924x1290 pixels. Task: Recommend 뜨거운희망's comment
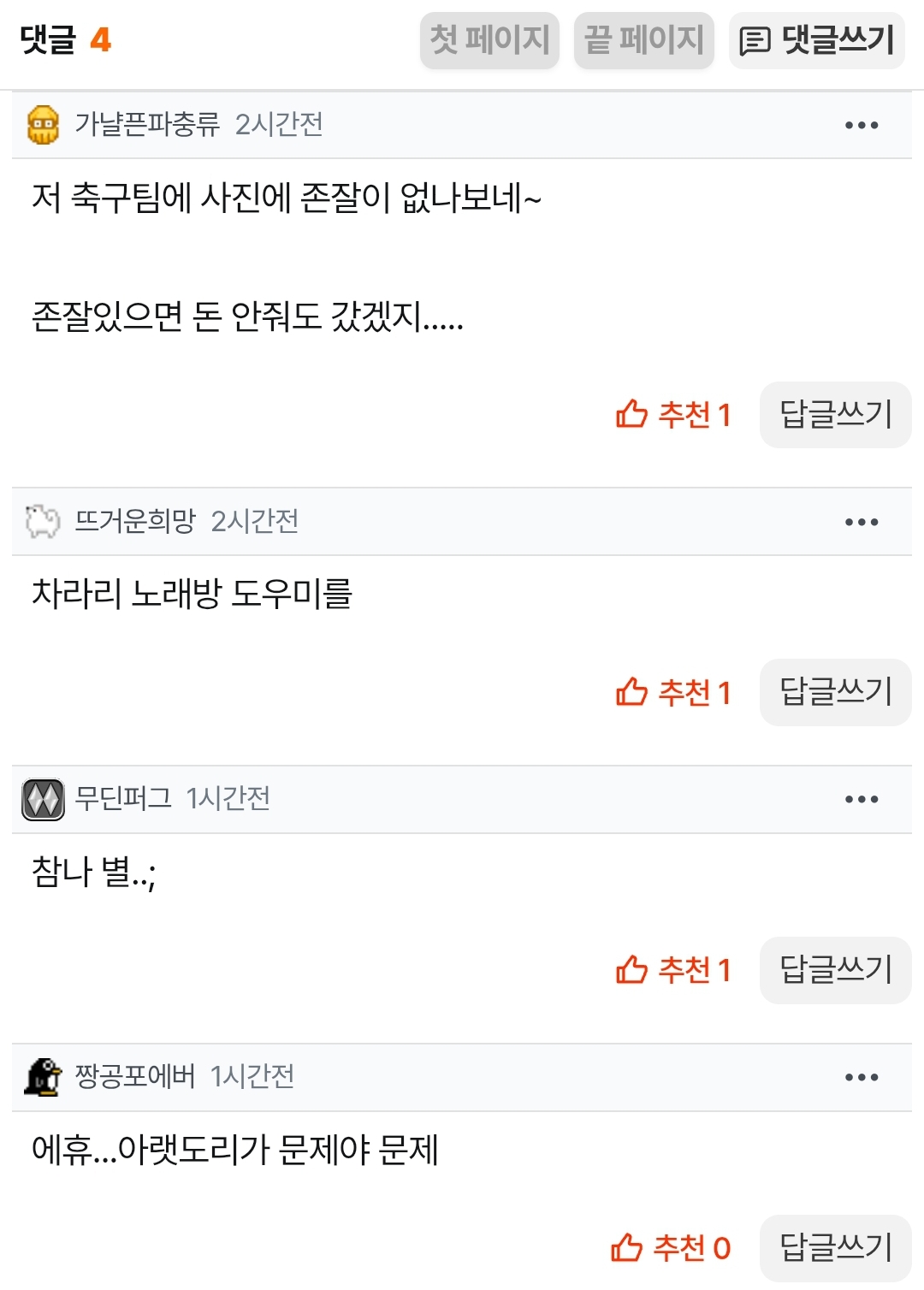tap(673, 692)
